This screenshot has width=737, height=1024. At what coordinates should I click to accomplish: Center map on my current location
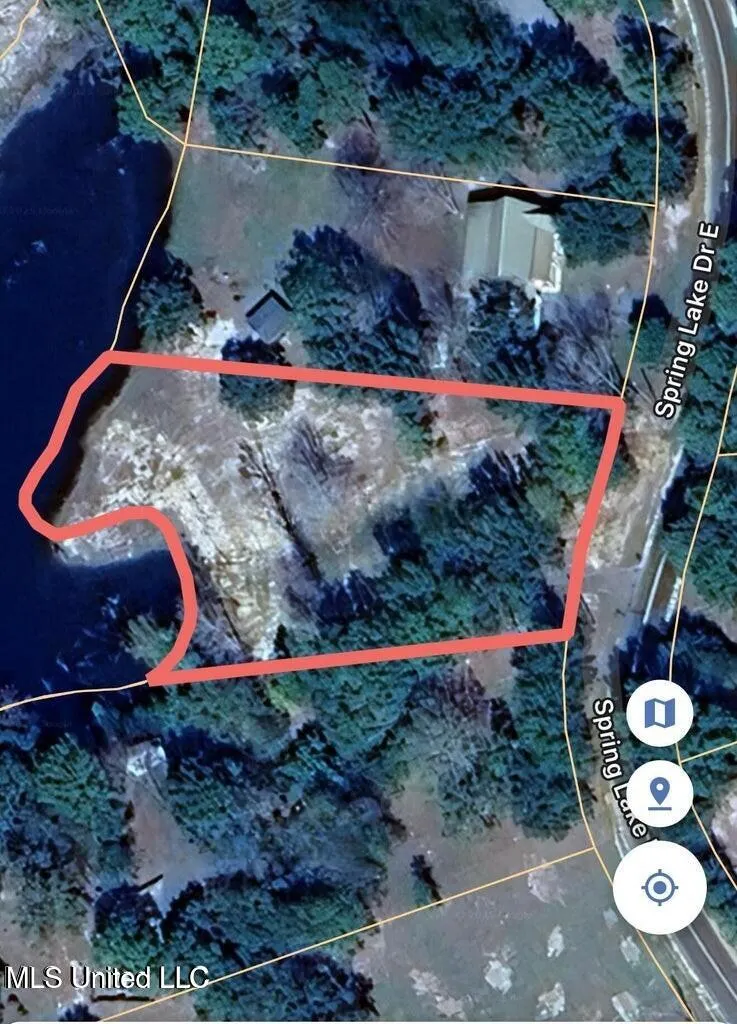pos(660,886)
